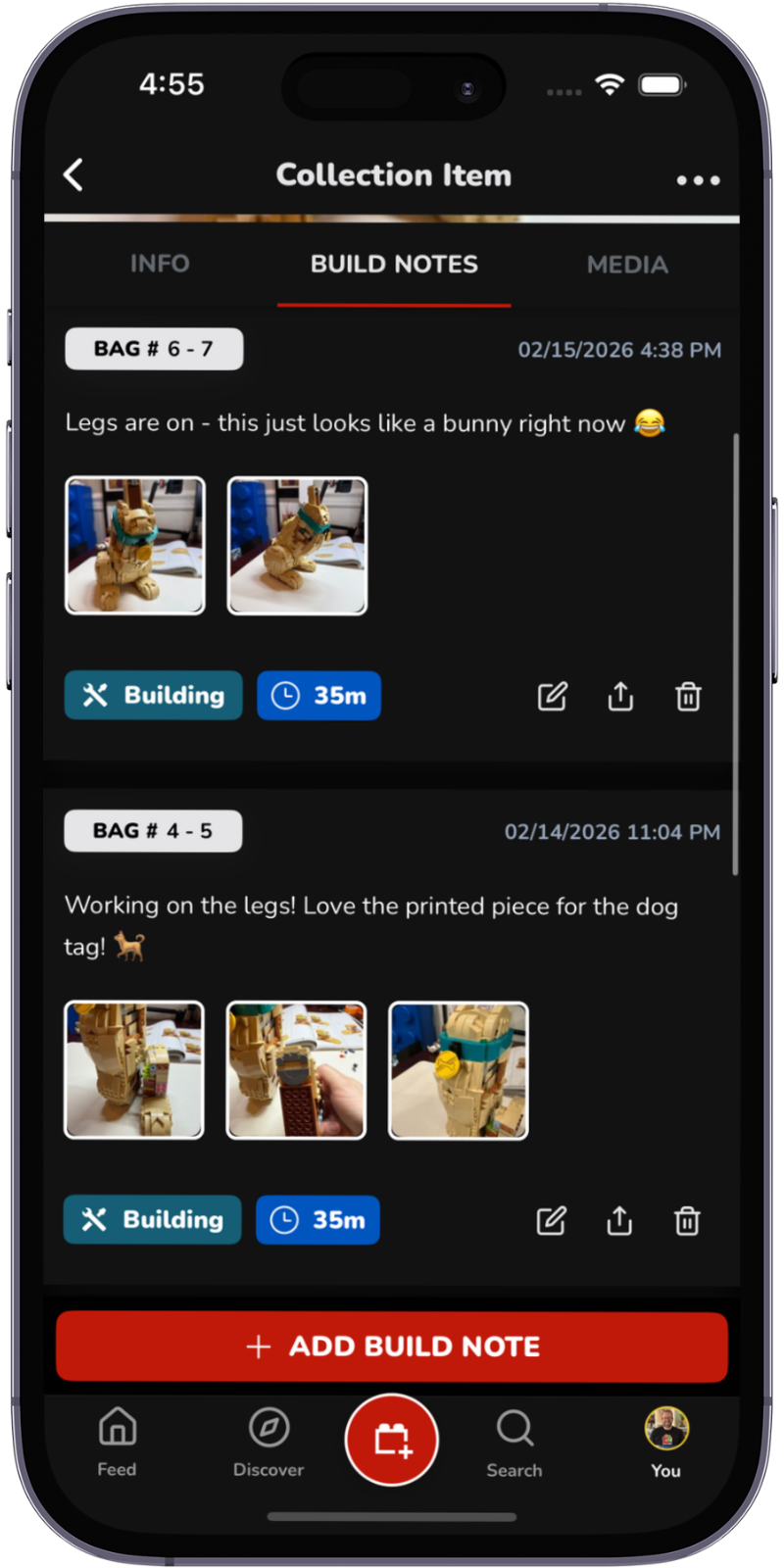
Task: View the dog tag photo in Bag # 4 - 5
Action: (x=459, y=1070)
